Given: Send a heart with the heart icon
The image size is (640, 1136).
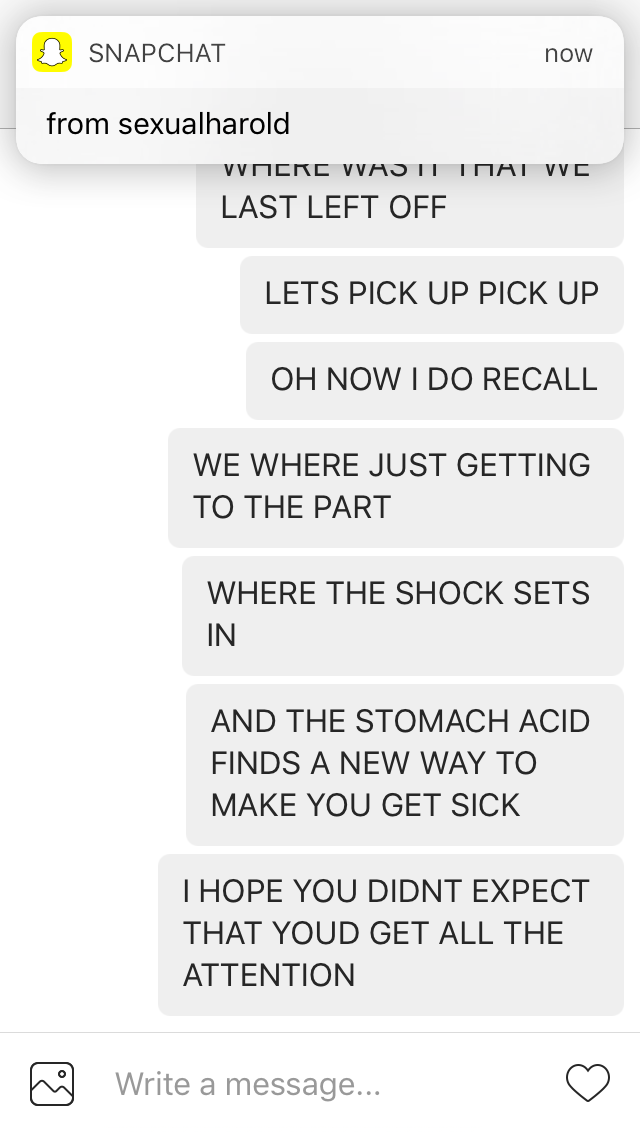Looking at the screenshot, I should (588, 1083).
